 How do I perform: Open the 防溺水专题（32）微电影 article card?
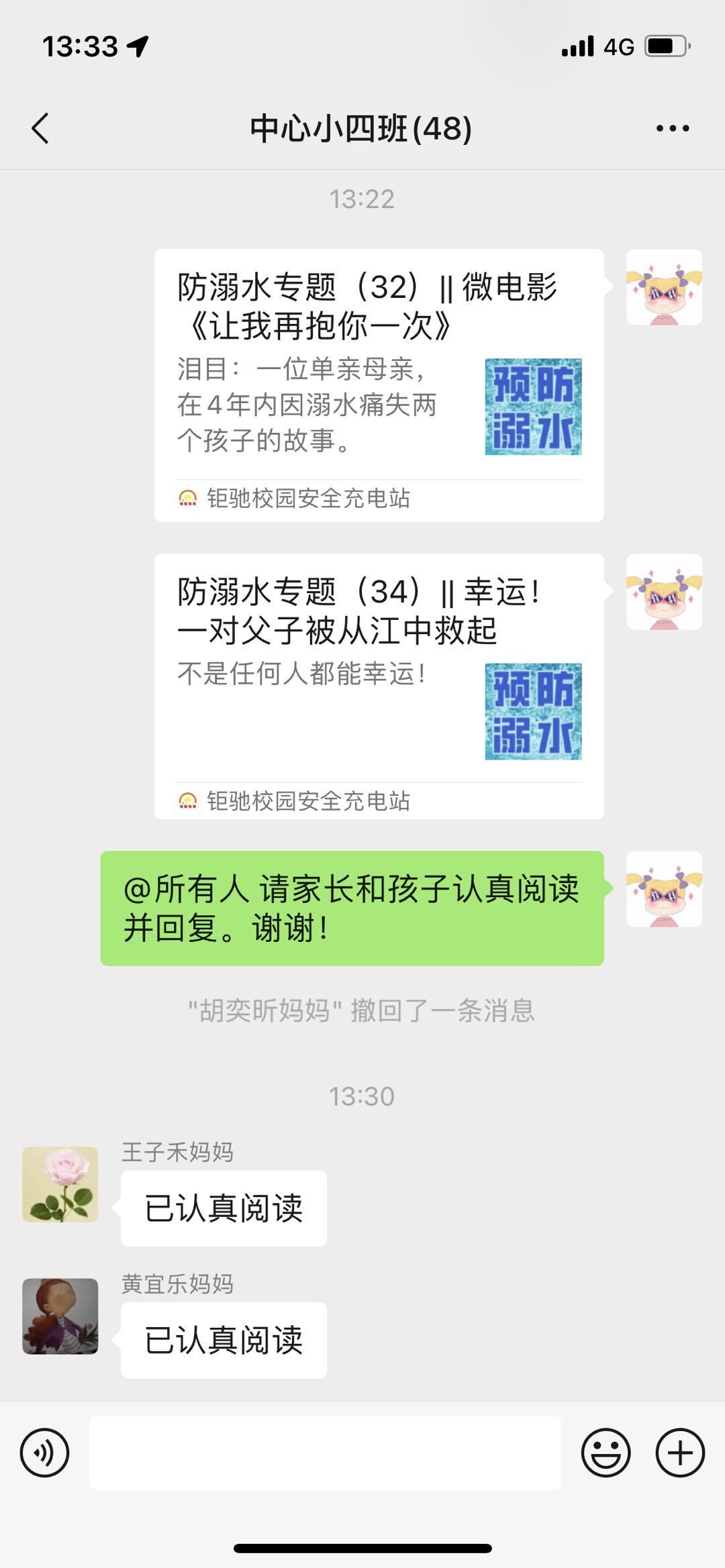pos(379,385)
